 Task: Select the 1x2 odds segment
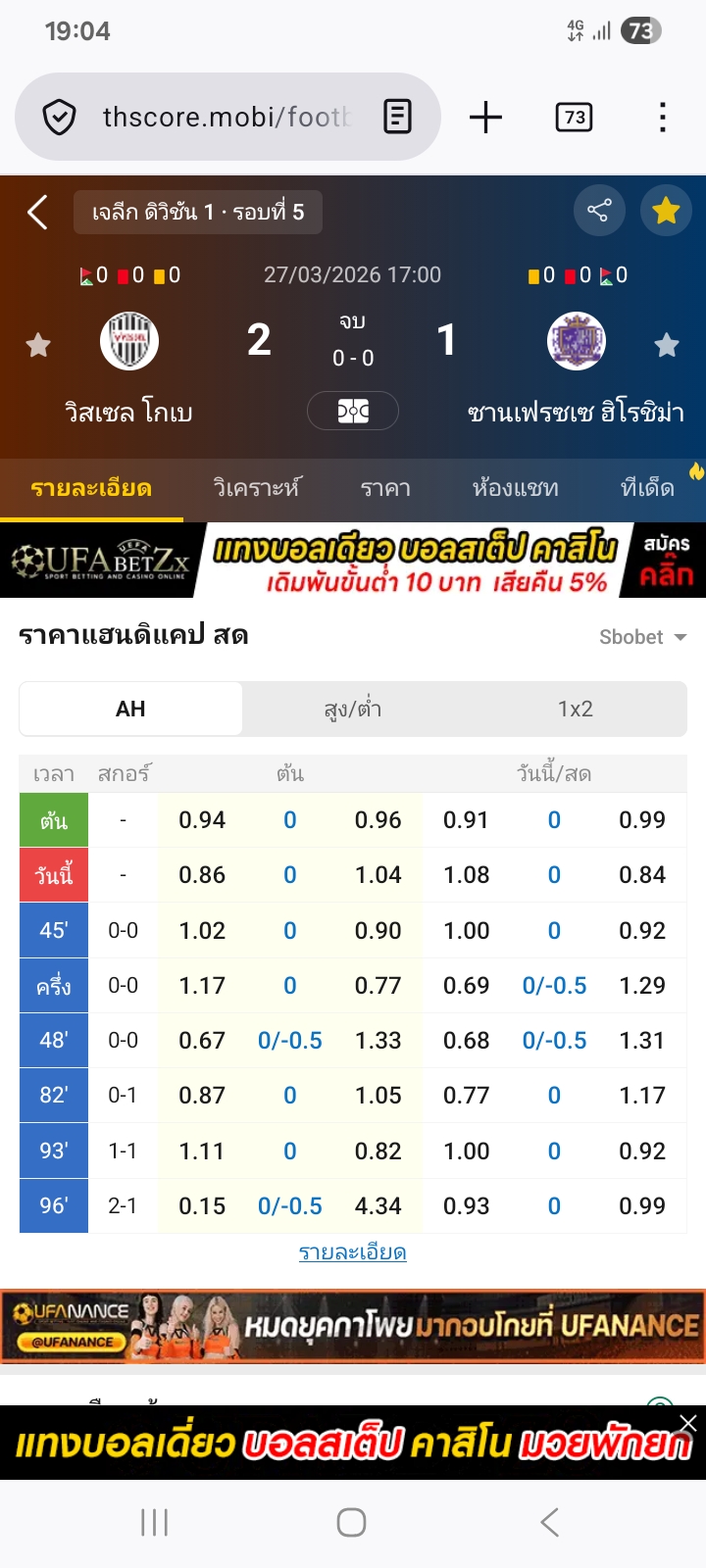pyautogui.click(x=576, y=709)
